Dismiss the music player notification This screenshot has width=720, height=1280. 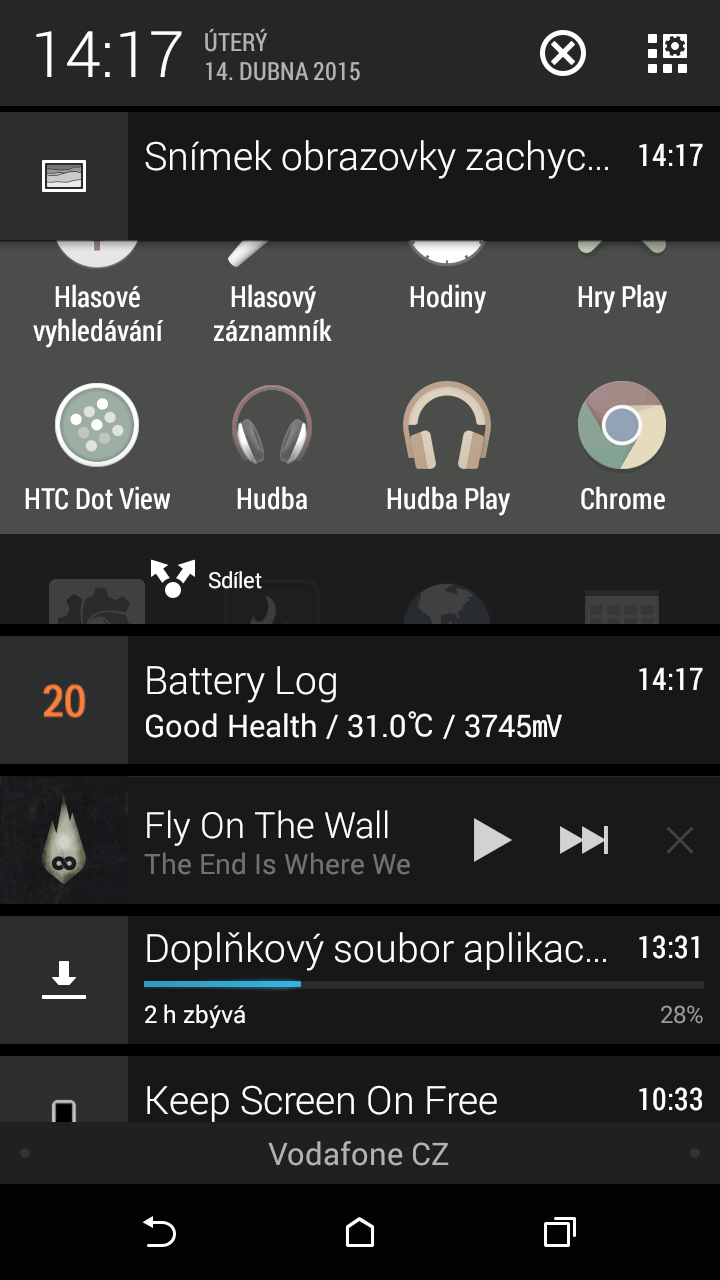[x=680, y=840]
